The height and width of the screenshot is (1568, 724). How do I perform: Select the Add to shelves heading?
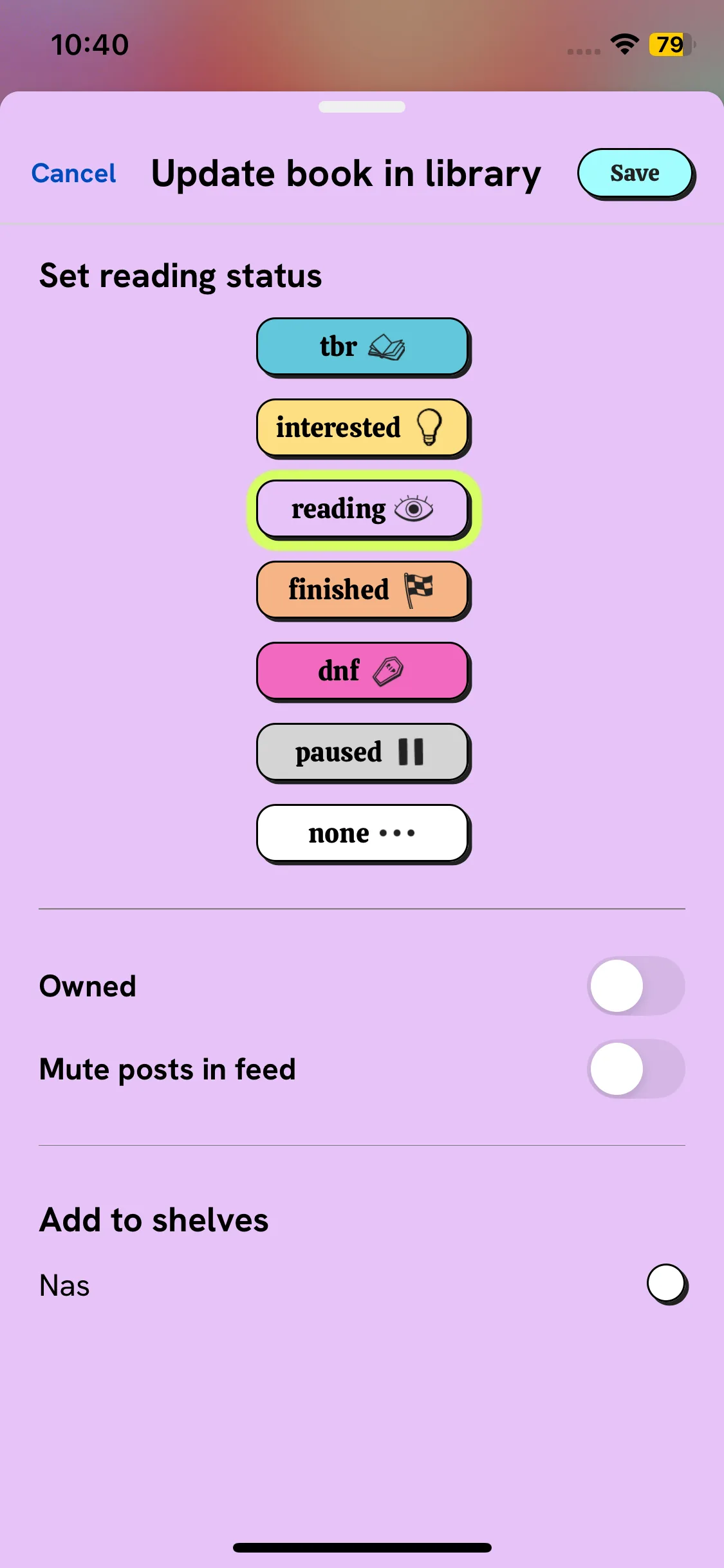154,1218
